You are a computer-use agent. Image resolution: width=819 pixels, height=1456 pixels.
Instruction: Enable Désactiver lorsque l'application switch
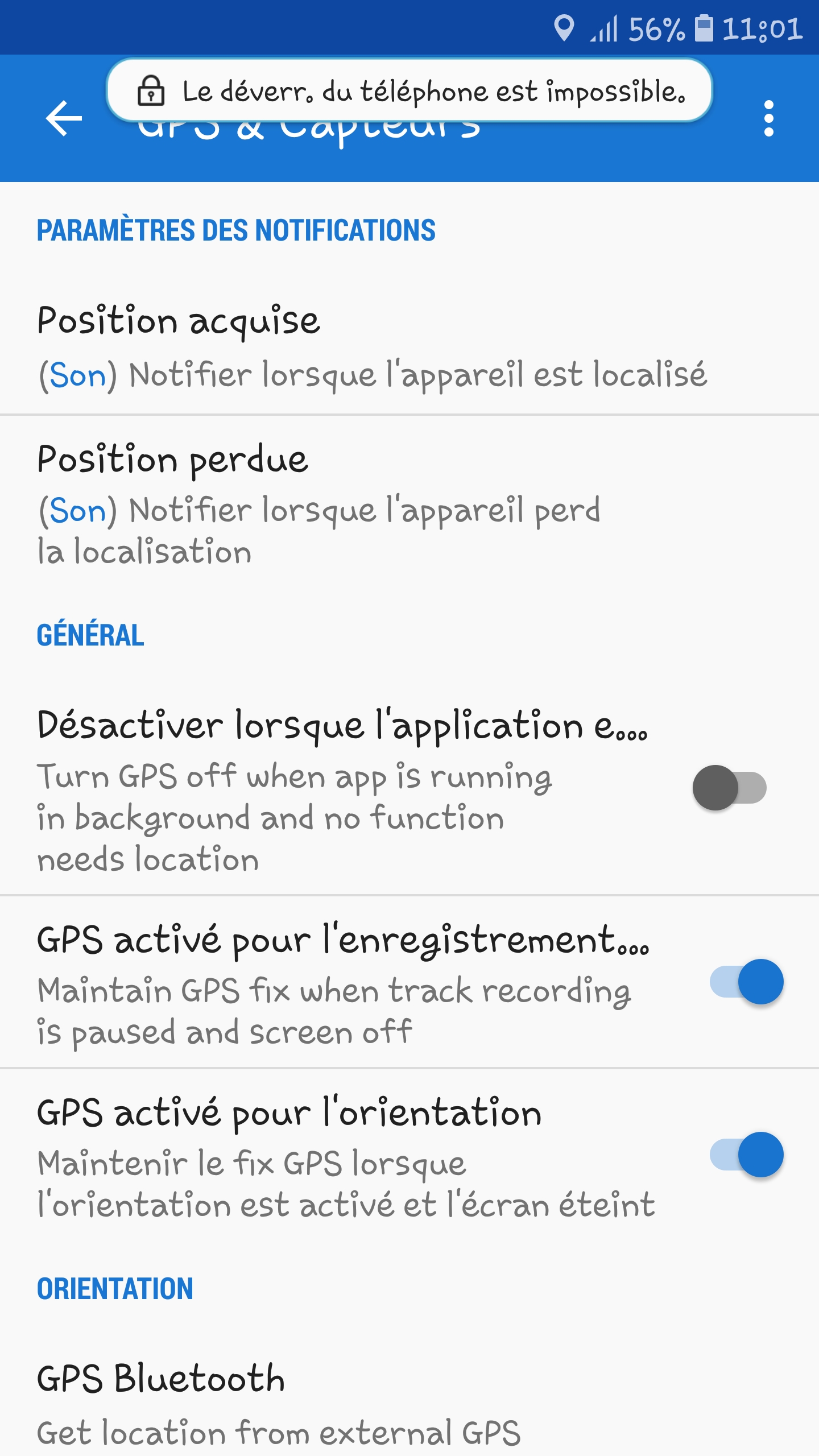(730, 788)
